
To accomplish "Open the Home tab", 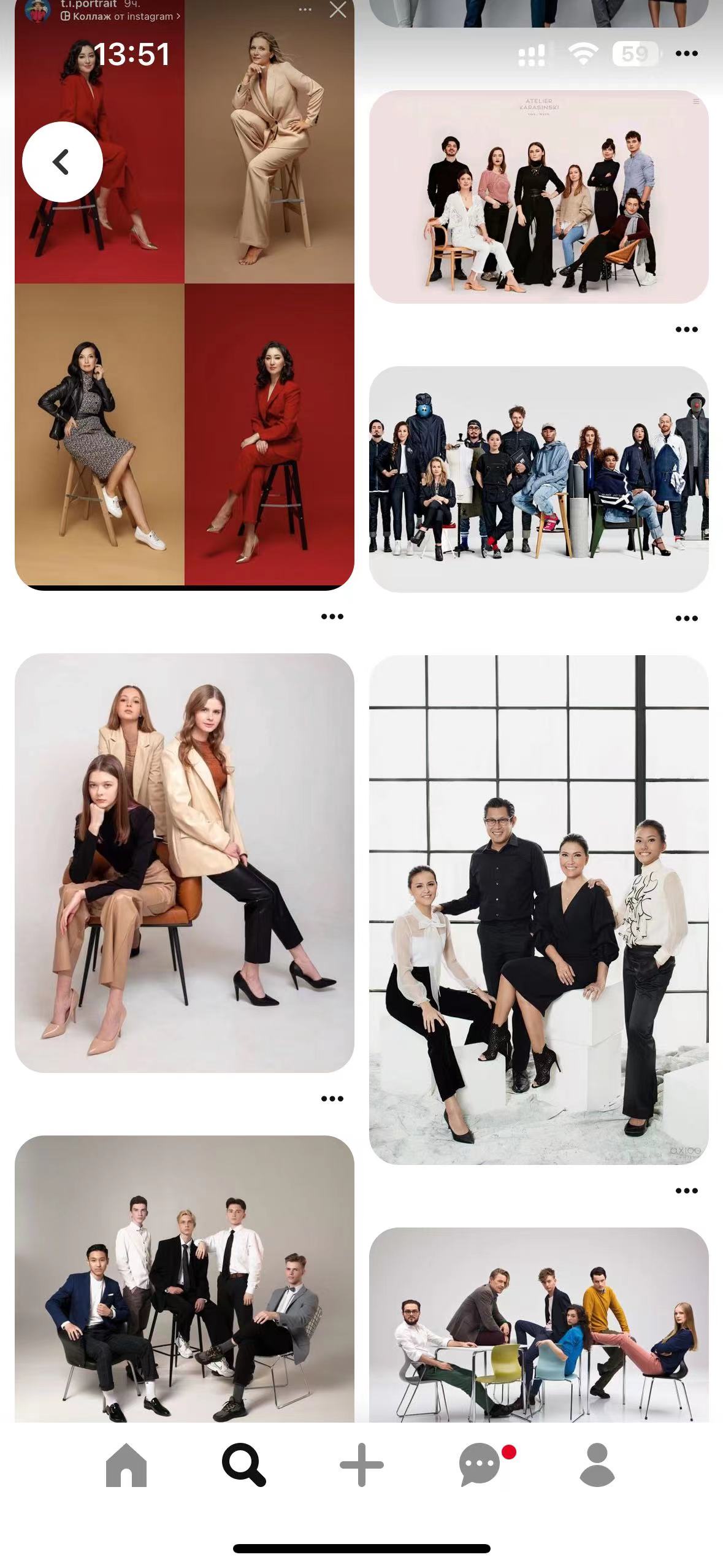I will pos(126,1465).
